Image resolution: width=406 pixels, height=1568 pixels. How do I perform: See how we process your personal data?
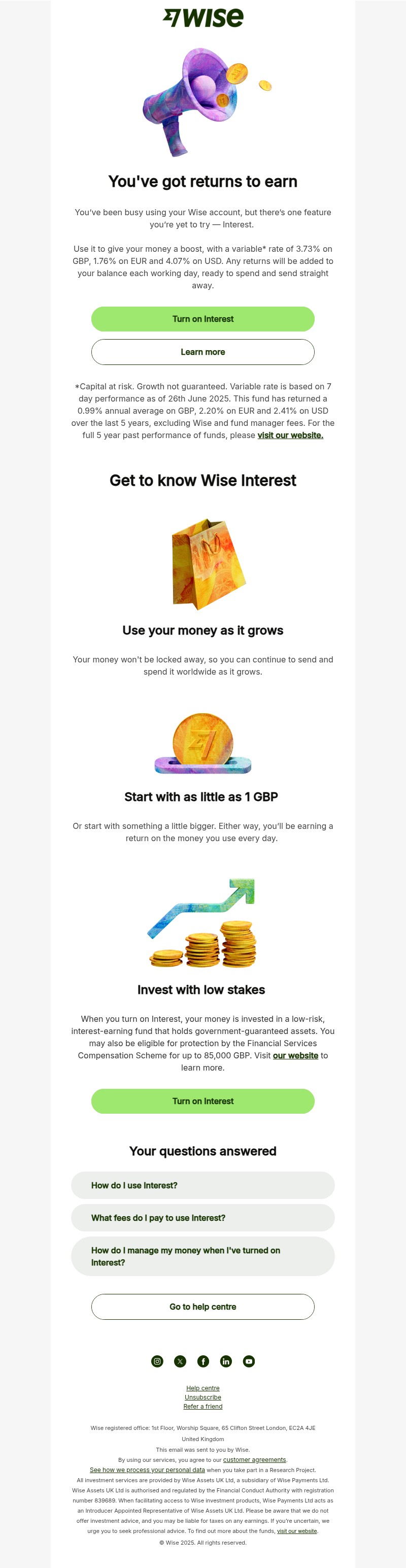click(147, 1470)
